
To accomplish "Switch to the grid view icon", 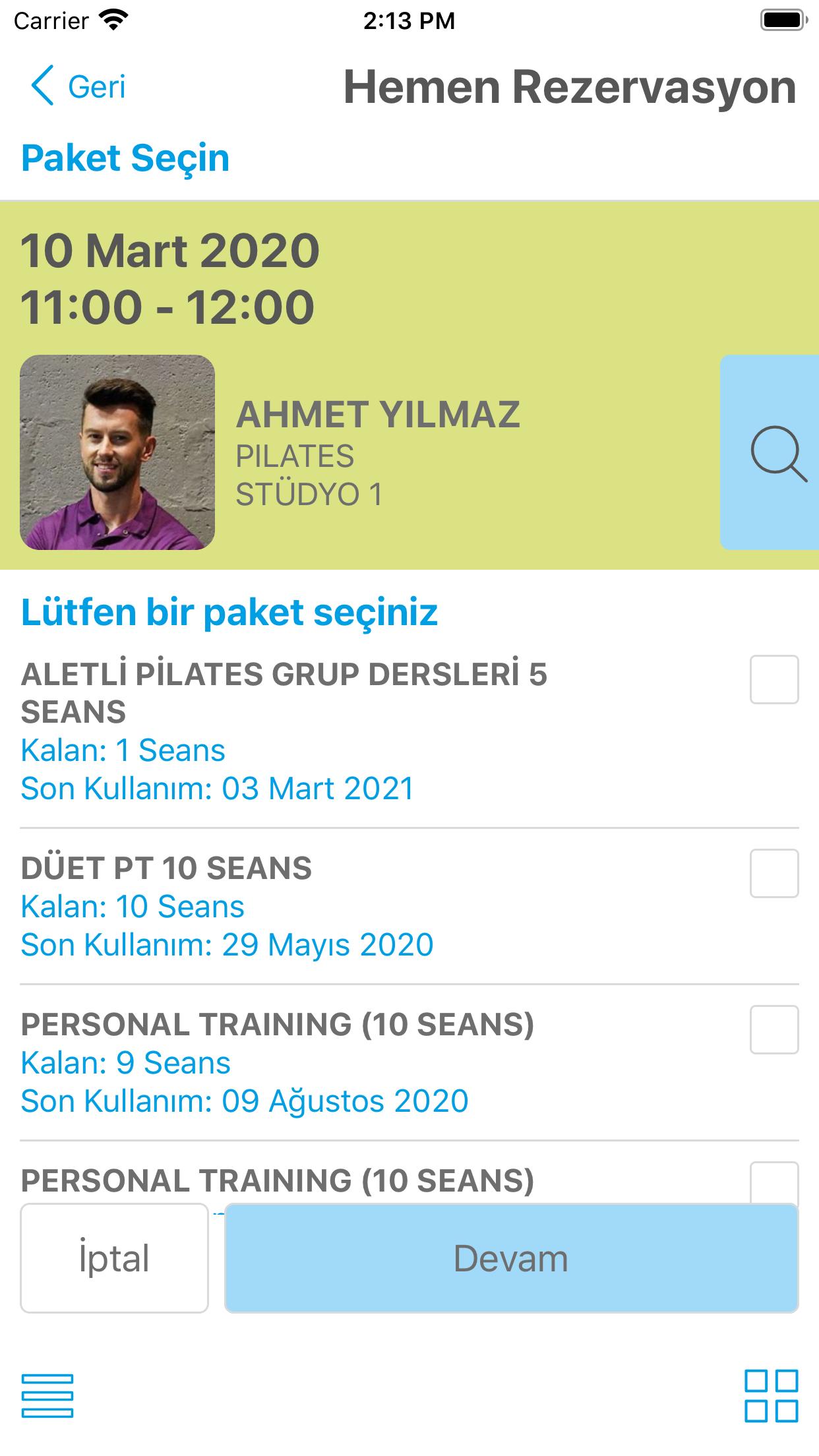I will 772,1396.
